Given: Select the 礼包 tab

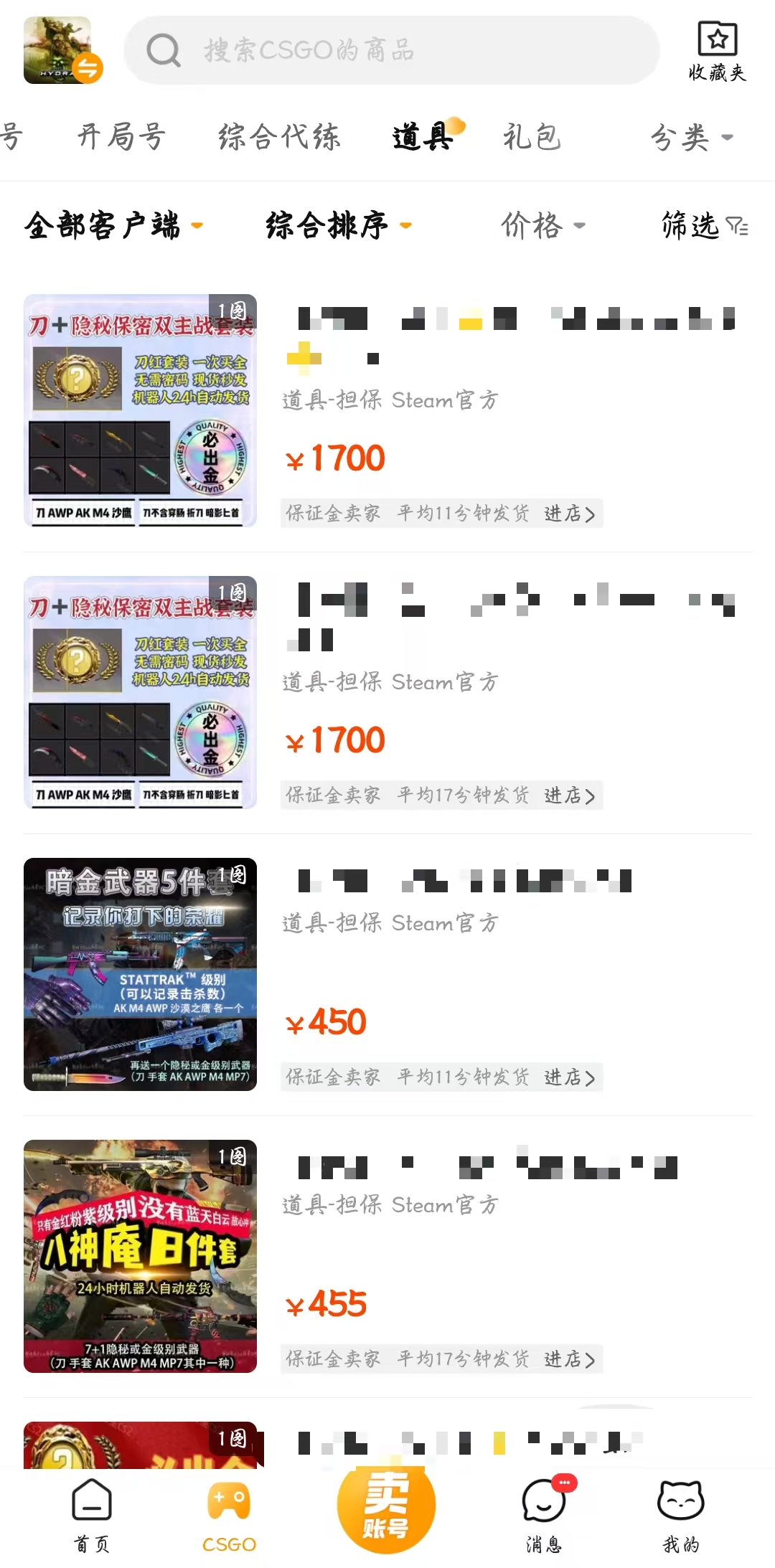Looking at the screenshot, I should click(x=531, y=136).
